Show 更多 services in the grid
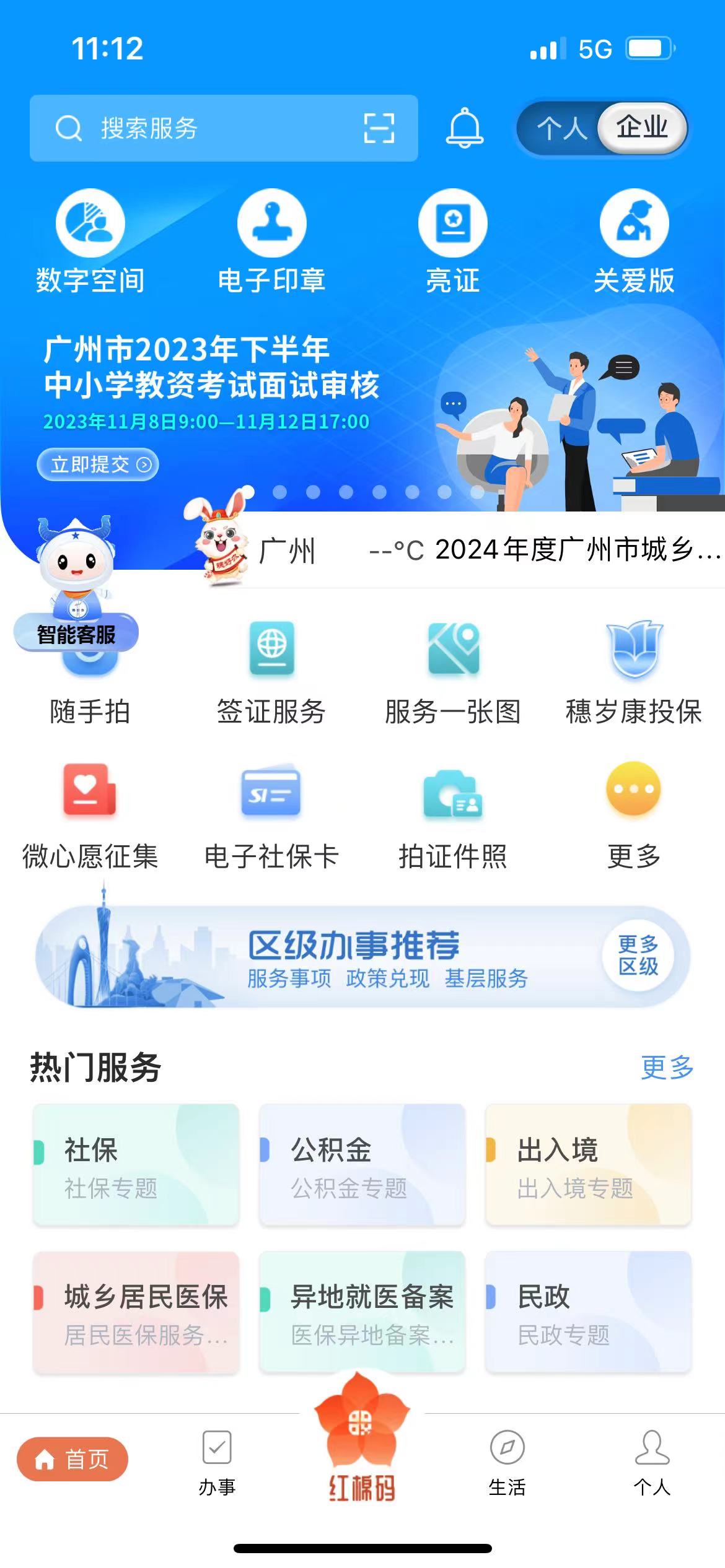The height and width of the screenshot is (1568, 725). 634,814
